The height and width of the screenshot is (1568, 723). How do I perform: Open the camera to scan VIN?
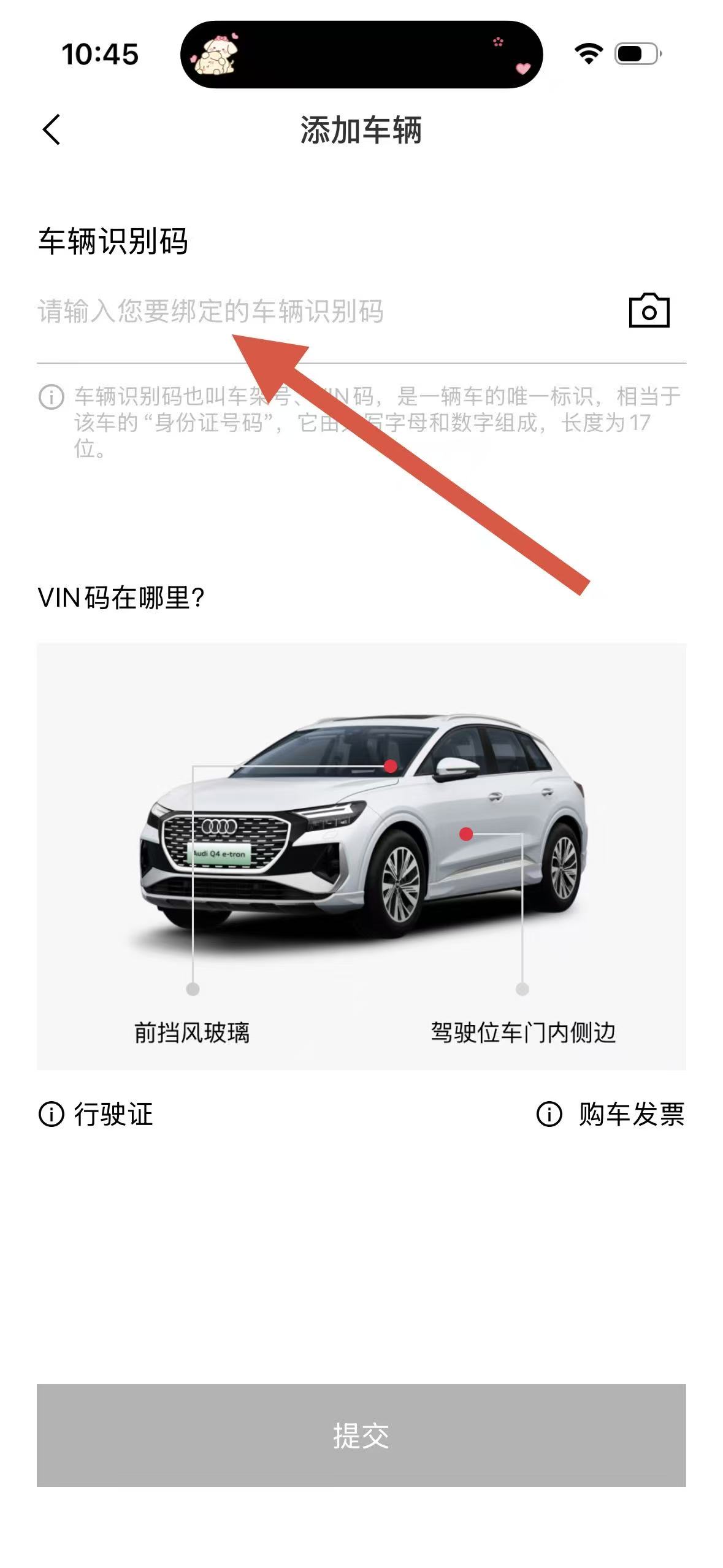tap(649, 311)
